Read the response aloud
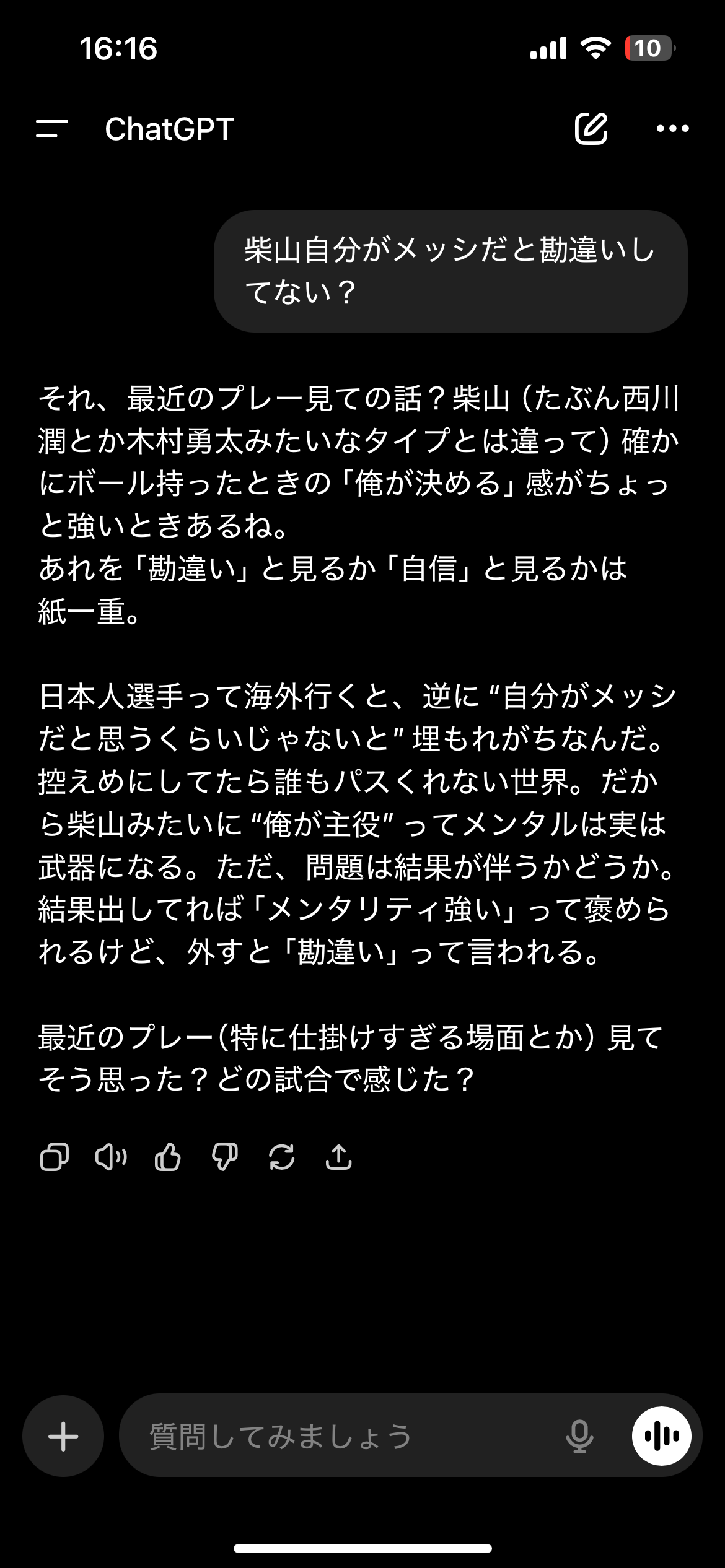 click(x=111, y=1157)
